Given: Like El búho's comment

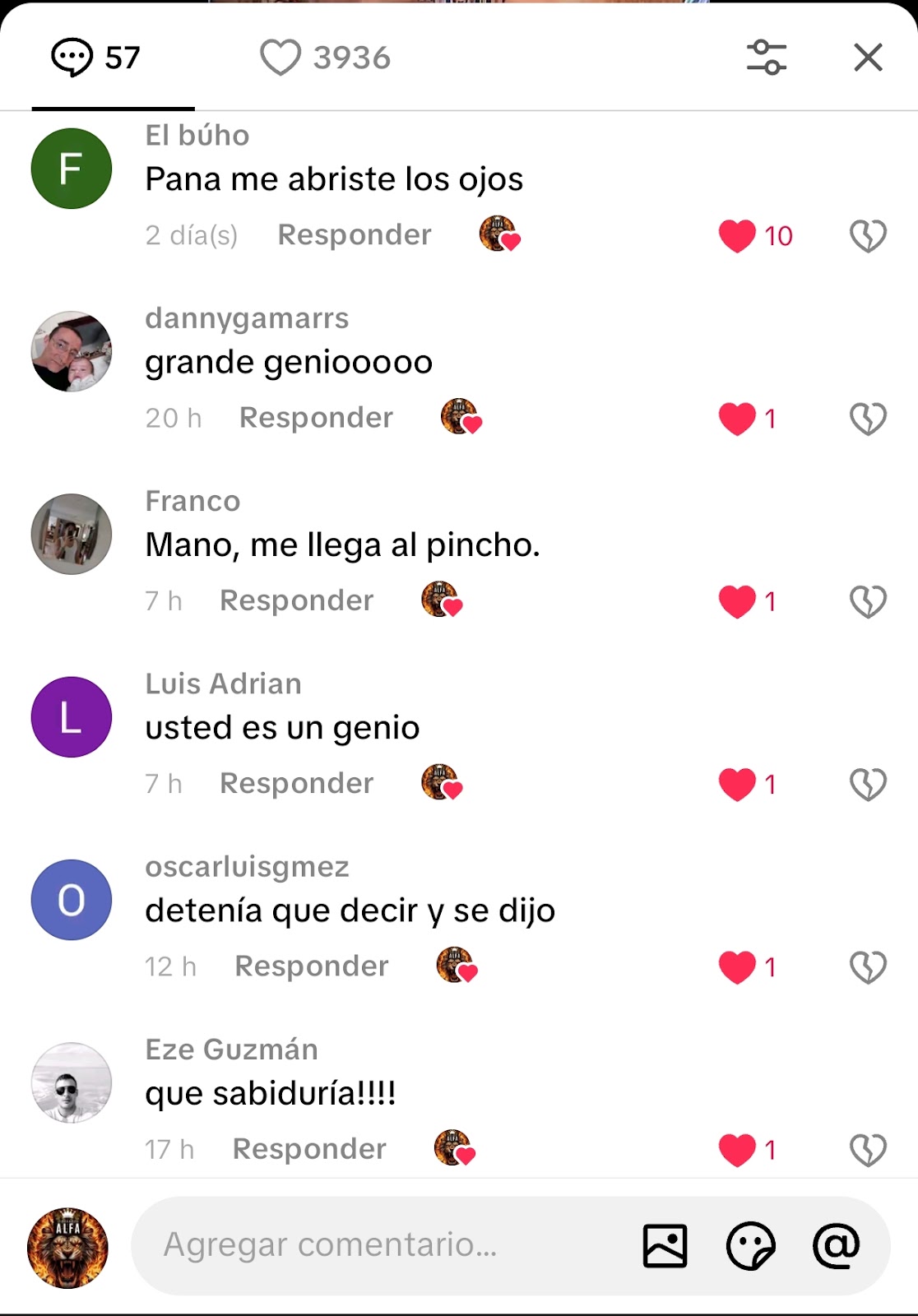Looking at the screenshot, I should [x=737, y=236].
